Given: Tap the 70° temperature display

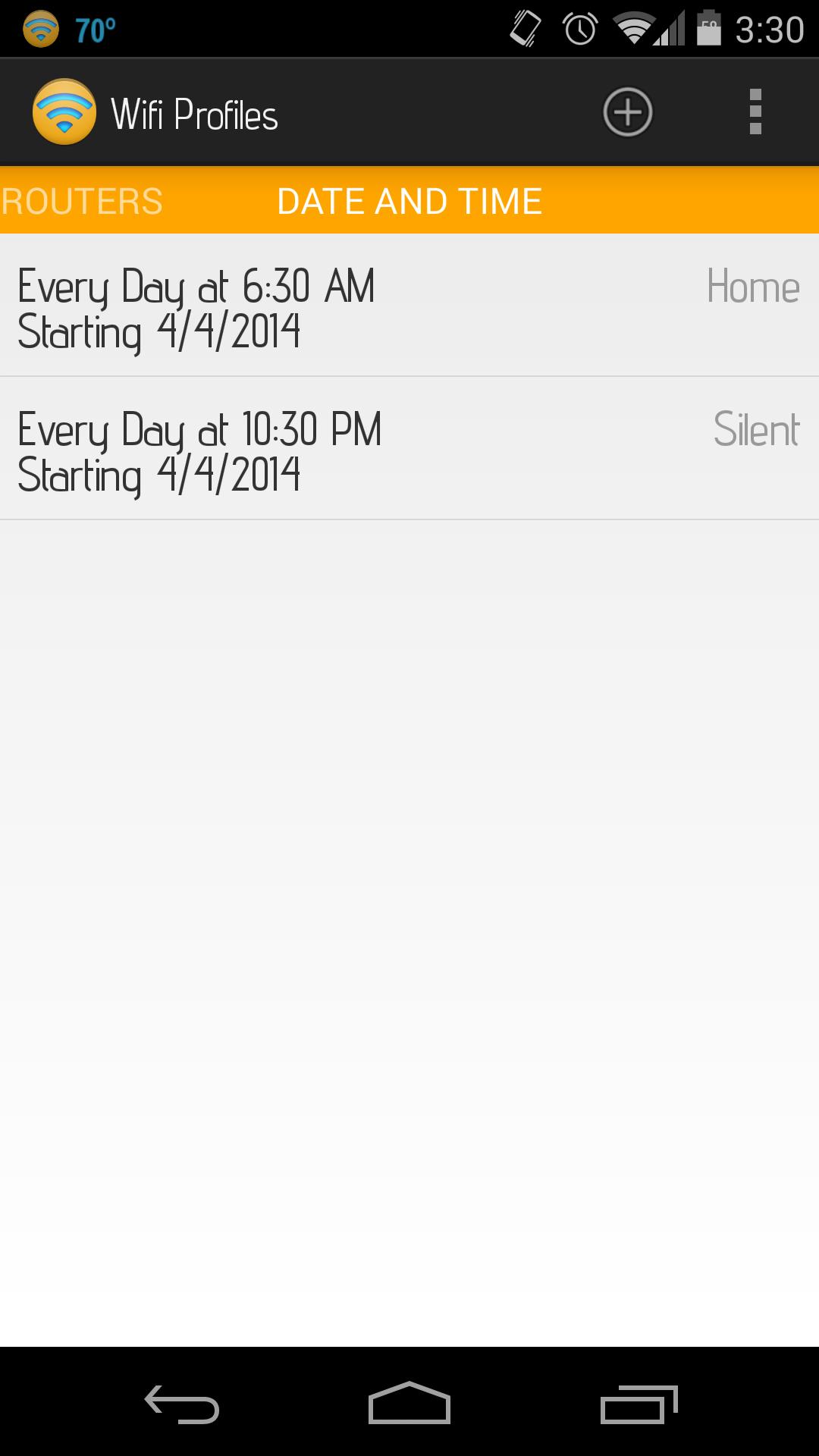Looking at the screenshot, I should pos(94,28).
